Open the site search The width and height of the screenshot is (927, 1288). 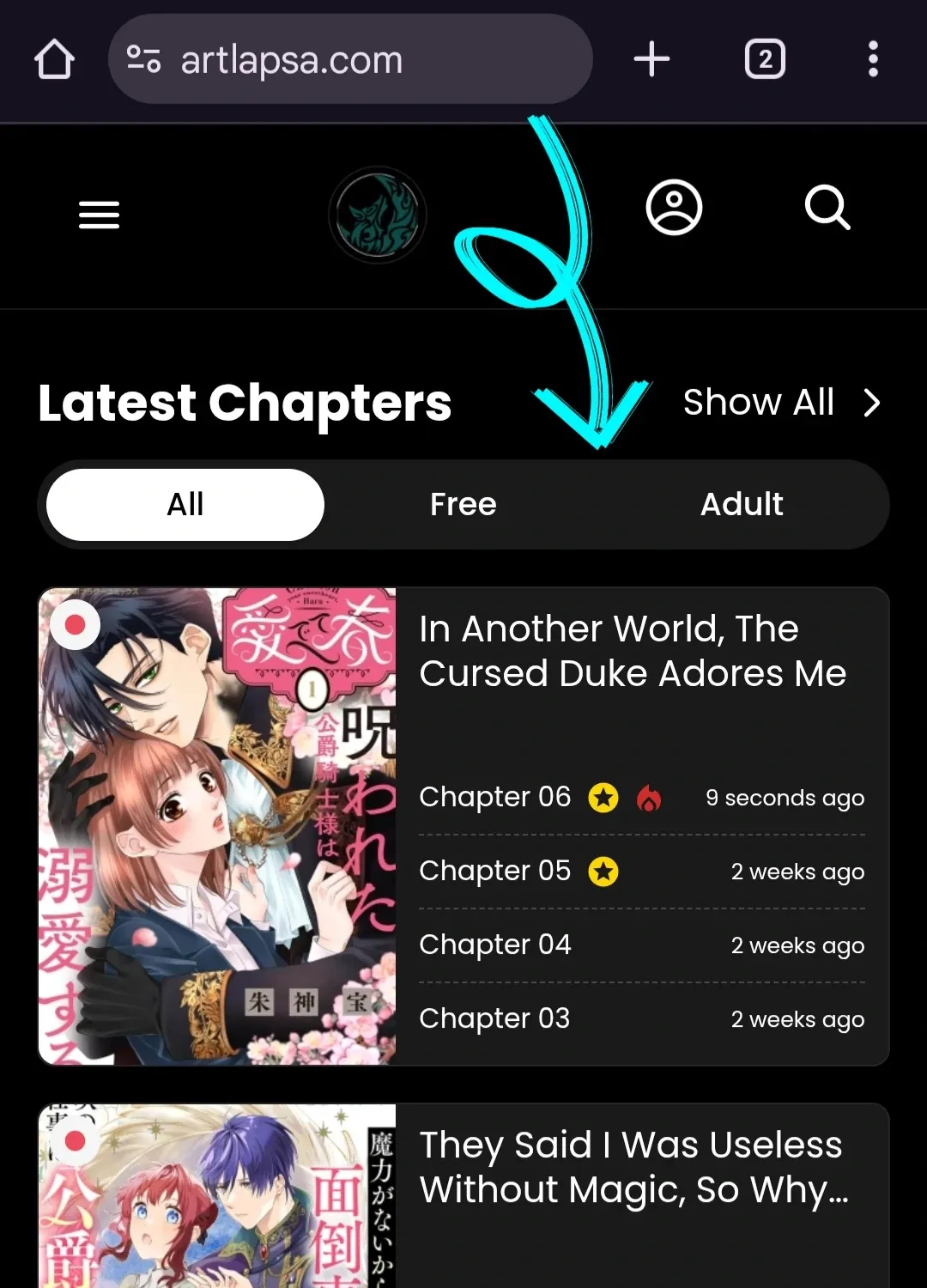827,208
